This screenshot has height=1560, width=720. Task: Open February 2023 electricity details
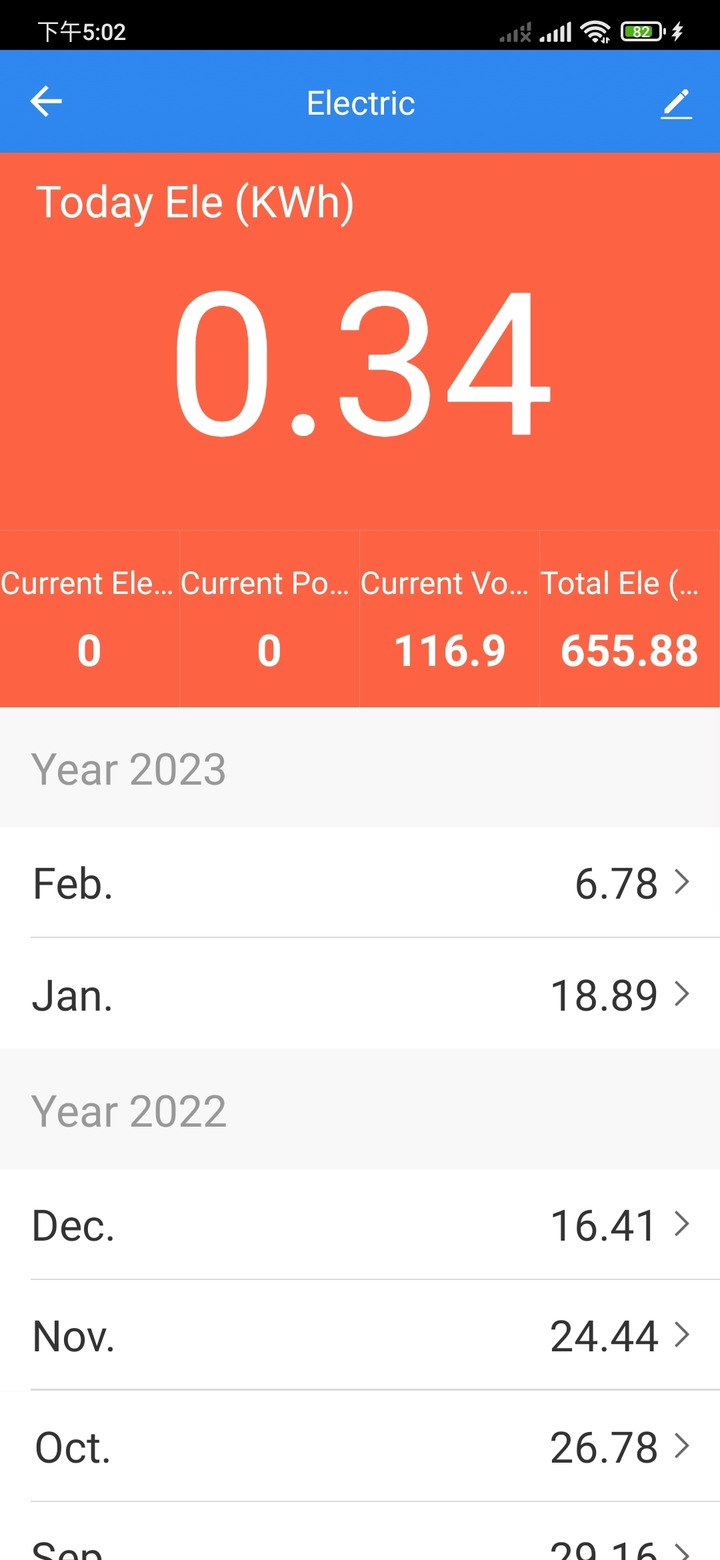[x=360, y=883]
